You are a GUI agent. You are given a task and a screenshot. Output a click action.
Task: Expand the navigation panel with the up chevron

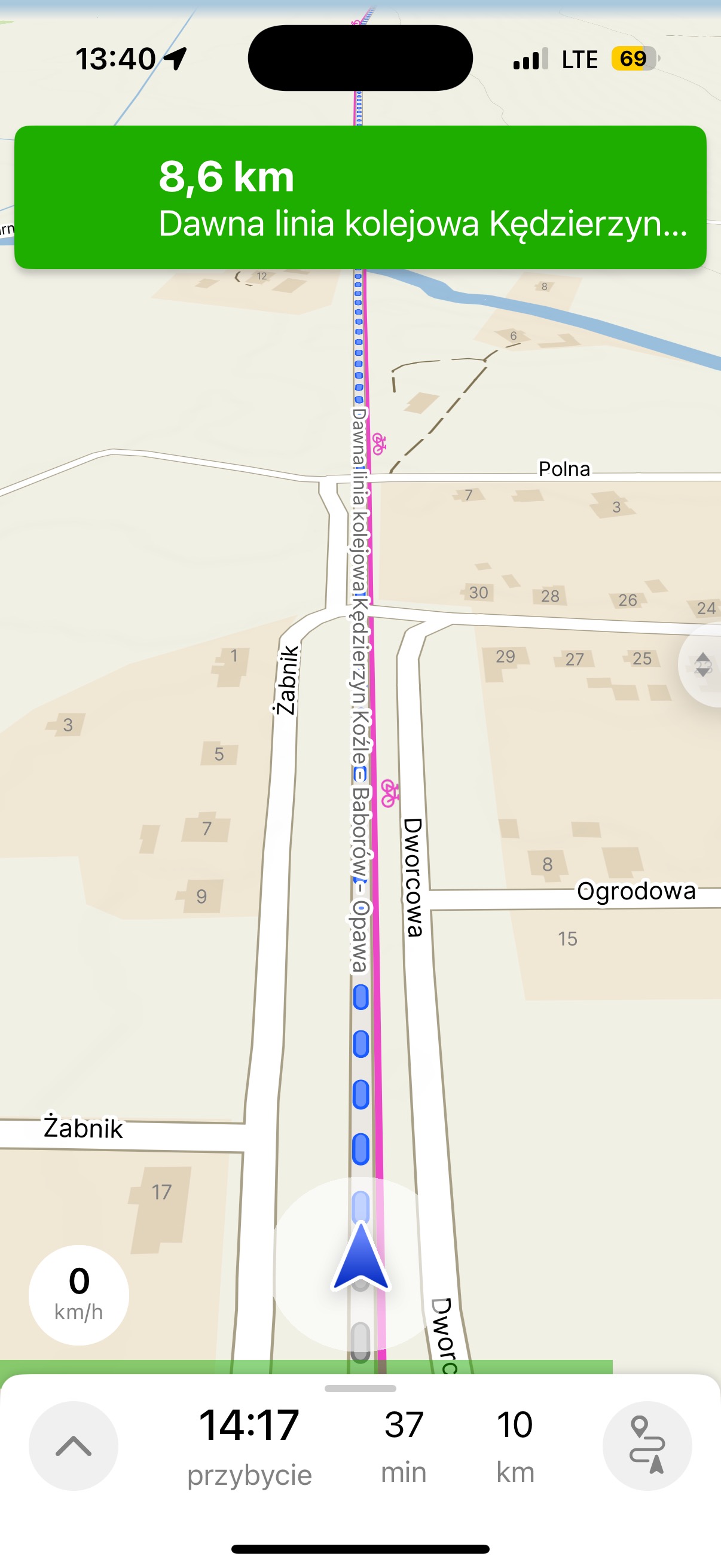coord(73,1445)
